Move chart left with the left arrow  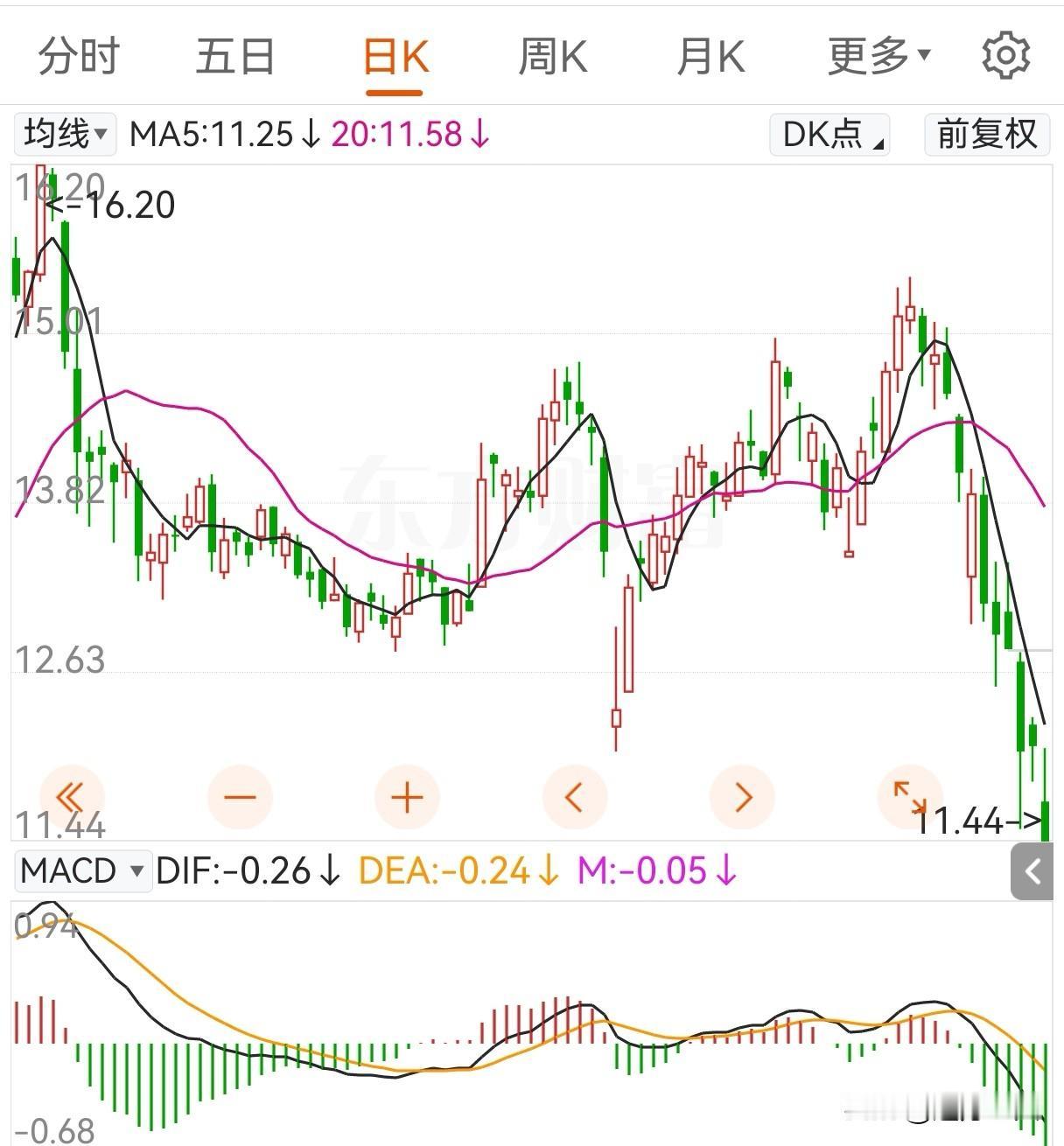point(574,797)
